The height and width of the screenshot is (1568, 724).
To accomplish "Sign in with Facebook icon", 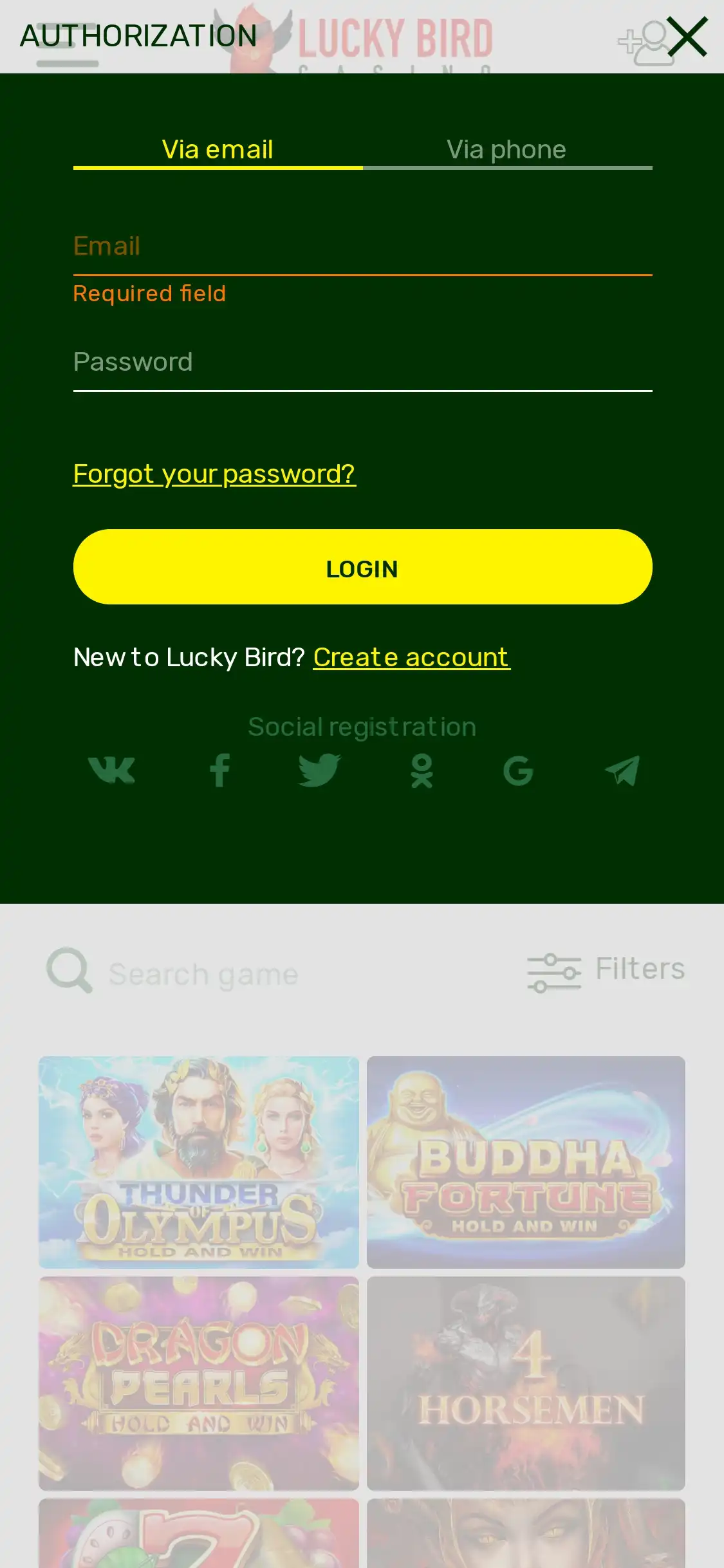I will point(219,770).
